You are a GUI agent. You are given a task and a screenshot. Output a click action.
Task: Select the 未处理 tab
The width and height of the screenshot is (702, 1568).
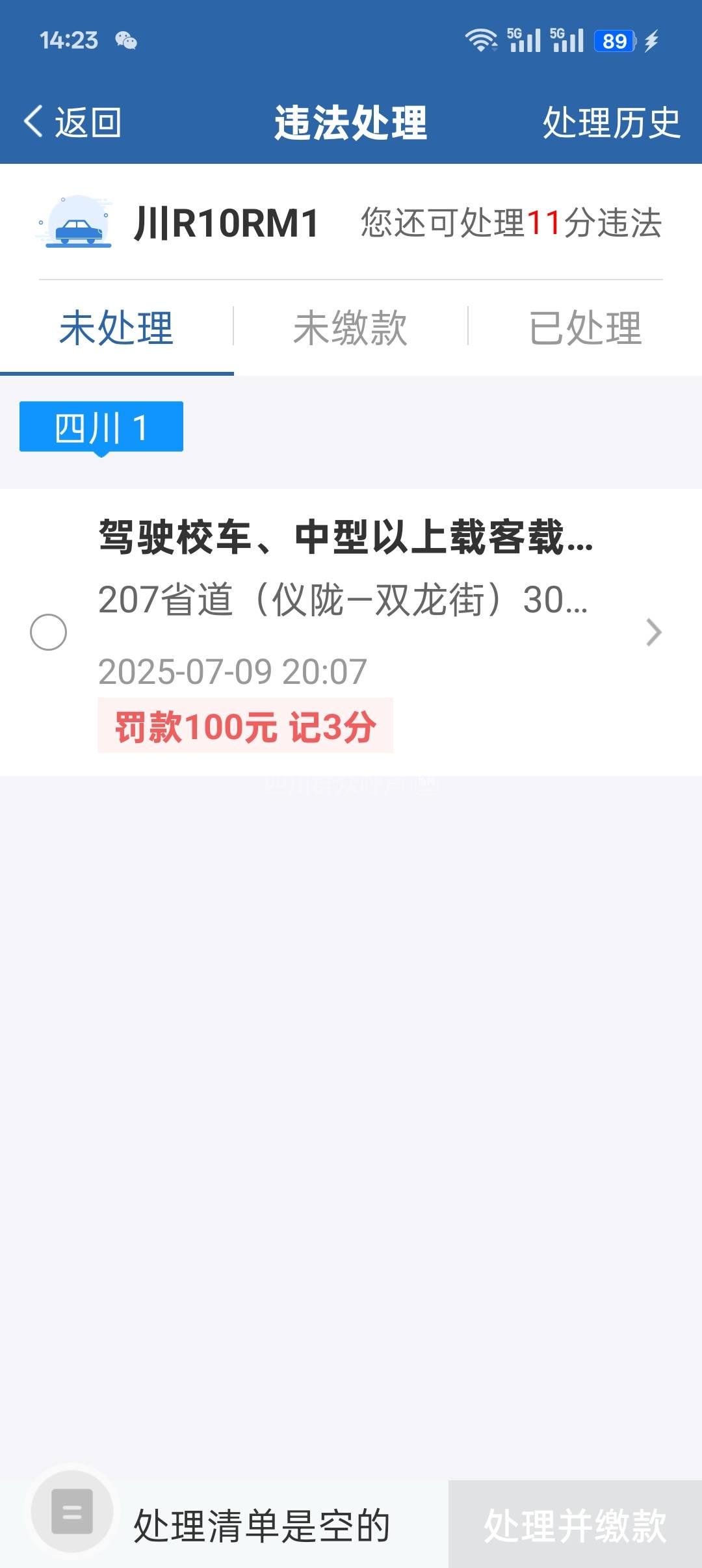(x=116, y=328)
